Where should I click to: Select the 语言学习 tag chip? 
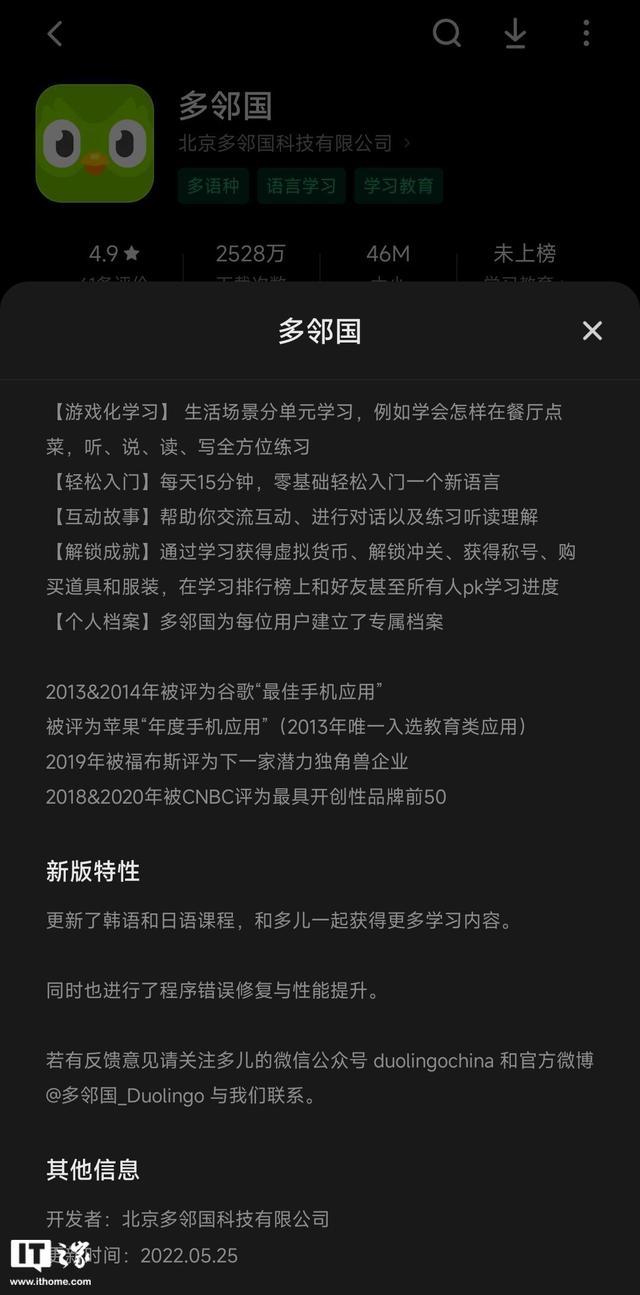(x=301, y=186)
